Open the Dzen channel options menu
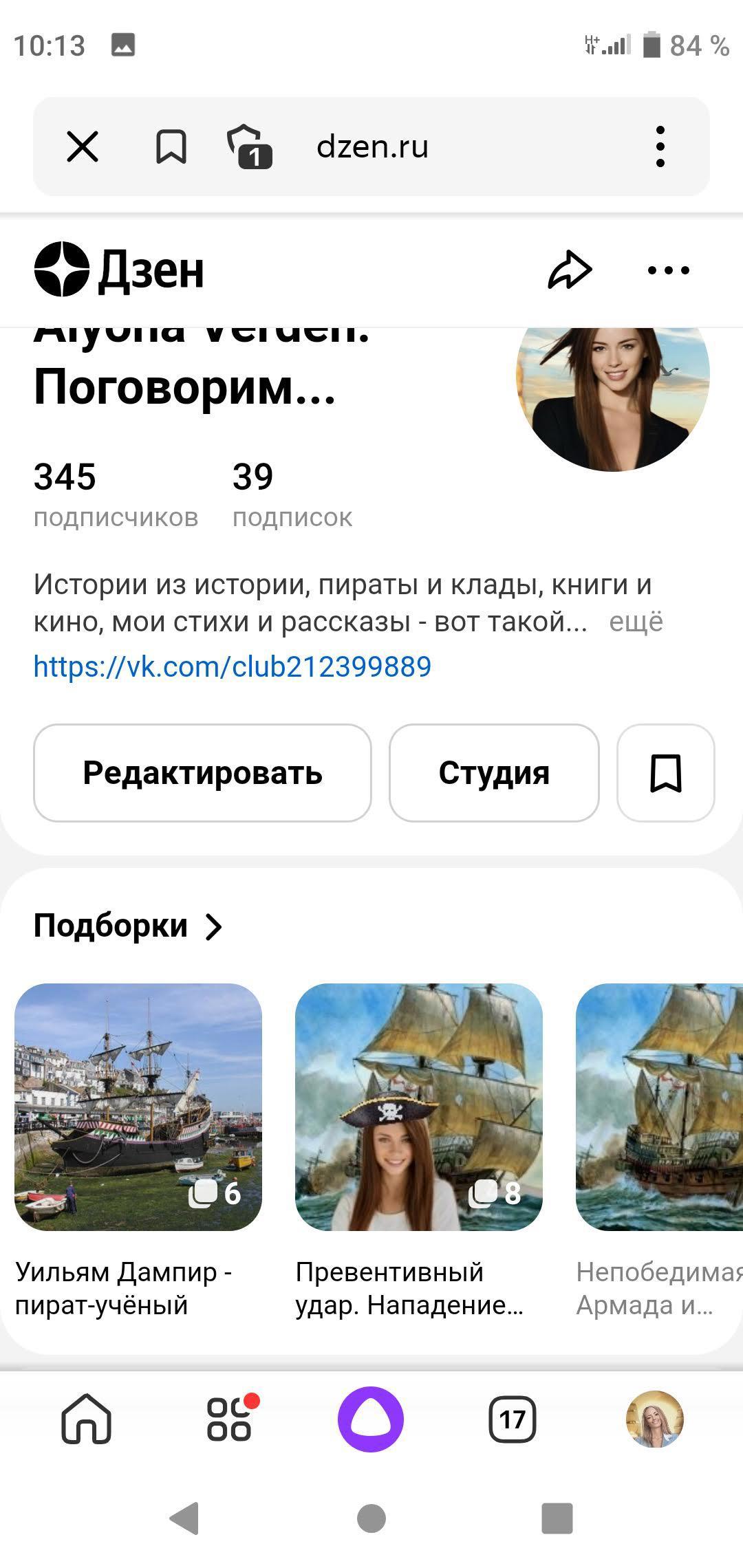 pos(668,270)
